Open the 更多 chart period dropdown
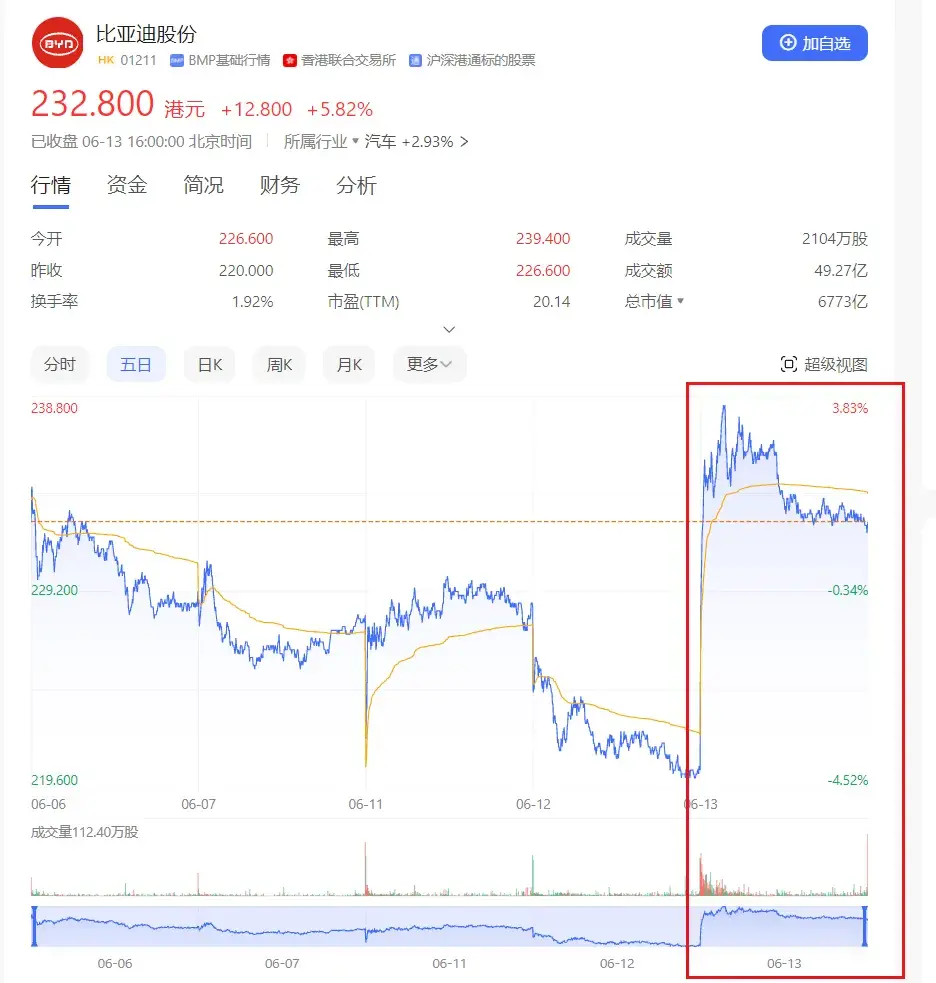This screenshot has height=983, width=936. 429,364
